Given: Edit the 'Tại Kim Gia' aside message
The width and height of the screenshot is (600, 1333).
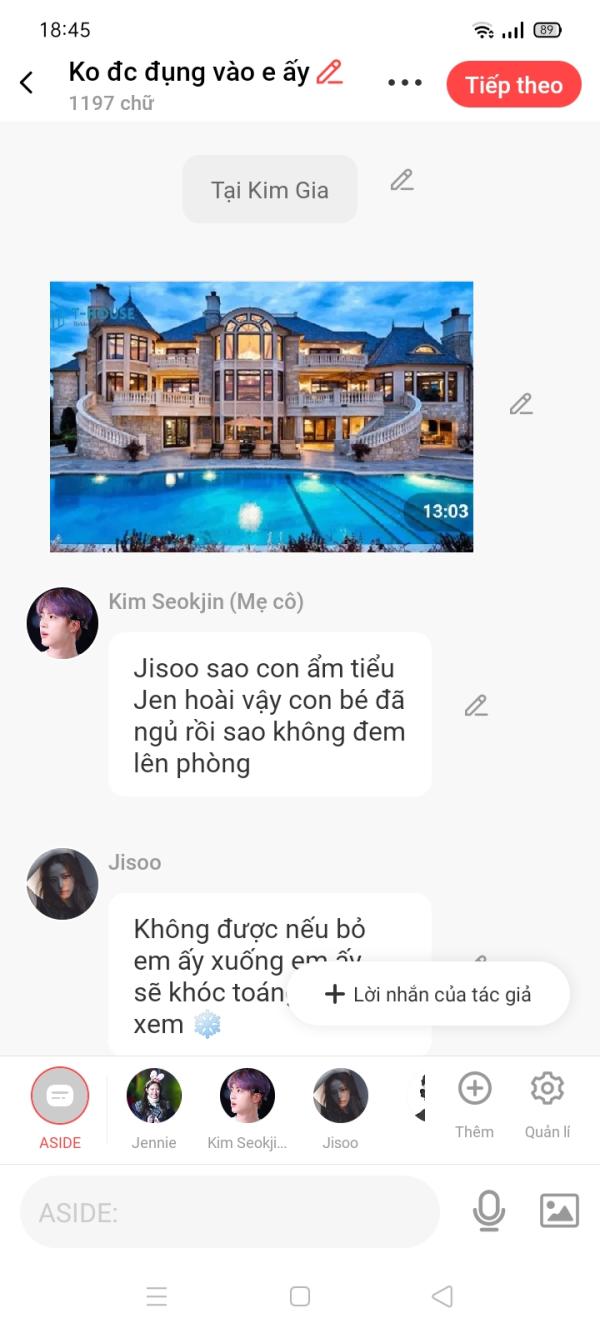Looking at the screenshot, I should (402, 180).
